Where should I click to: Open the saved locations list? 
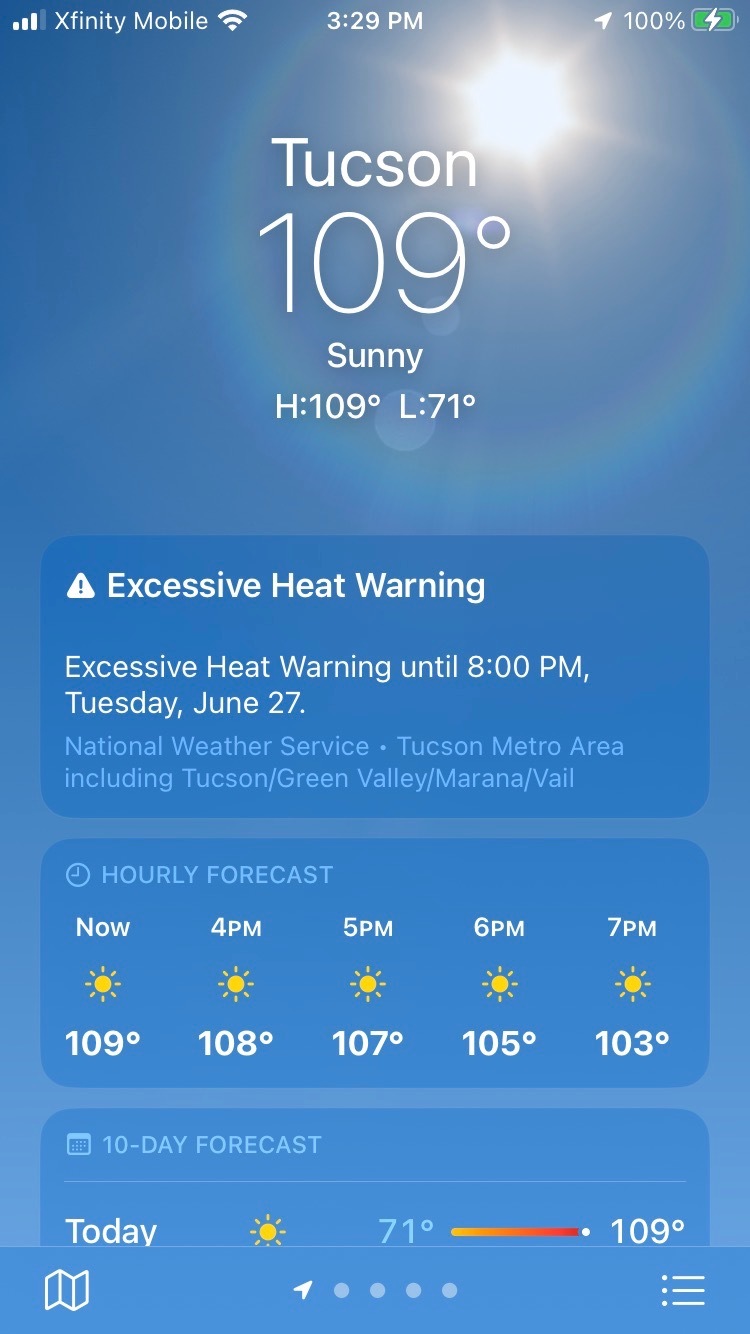[683, 1290]
